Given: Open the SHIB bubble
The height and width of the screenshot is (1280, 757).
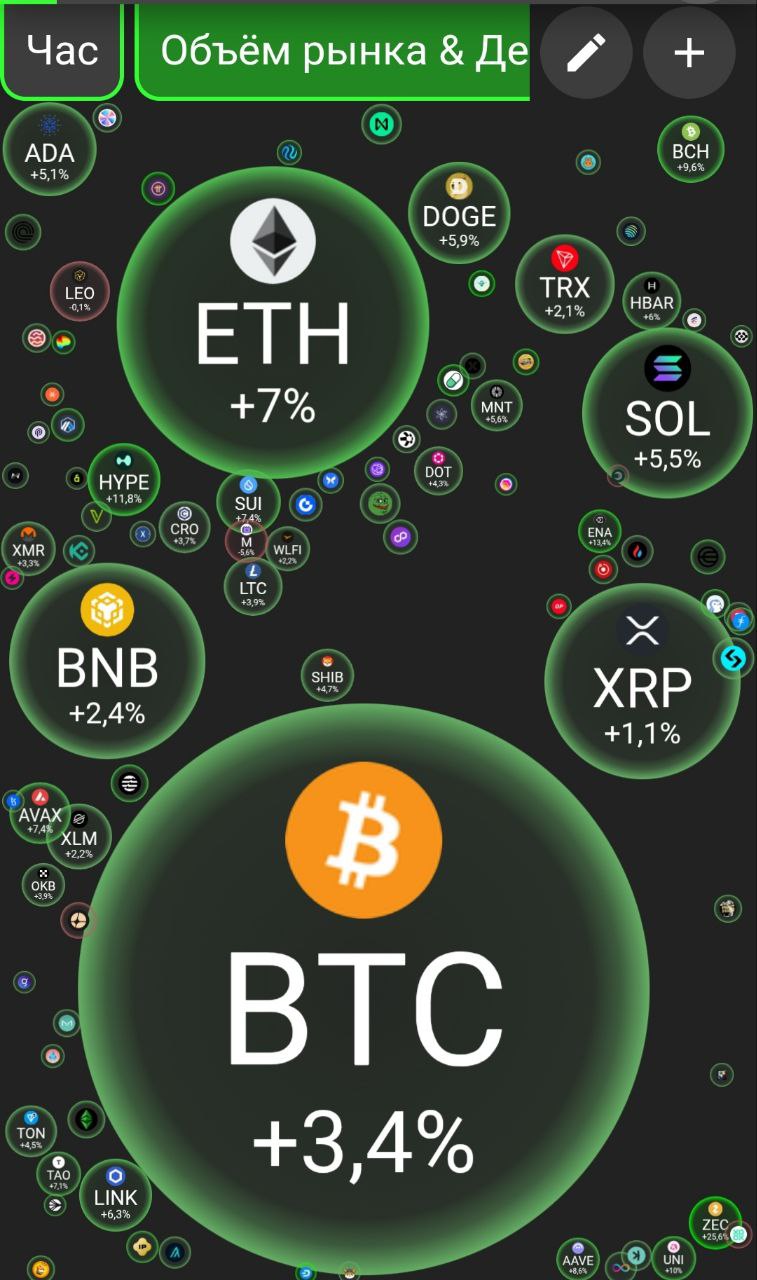Looking at the screenshot, I should (327, 676).
